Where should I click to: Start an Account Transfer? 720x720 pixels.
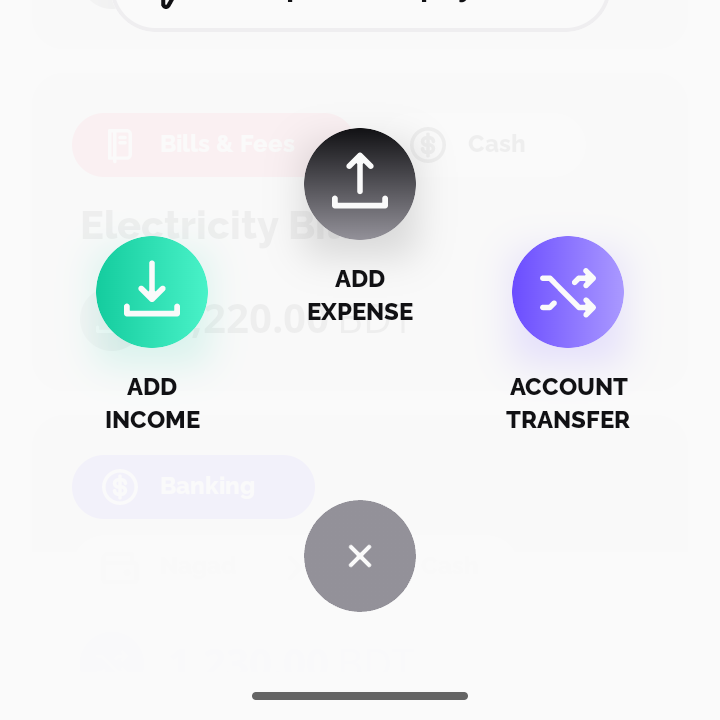568,292
